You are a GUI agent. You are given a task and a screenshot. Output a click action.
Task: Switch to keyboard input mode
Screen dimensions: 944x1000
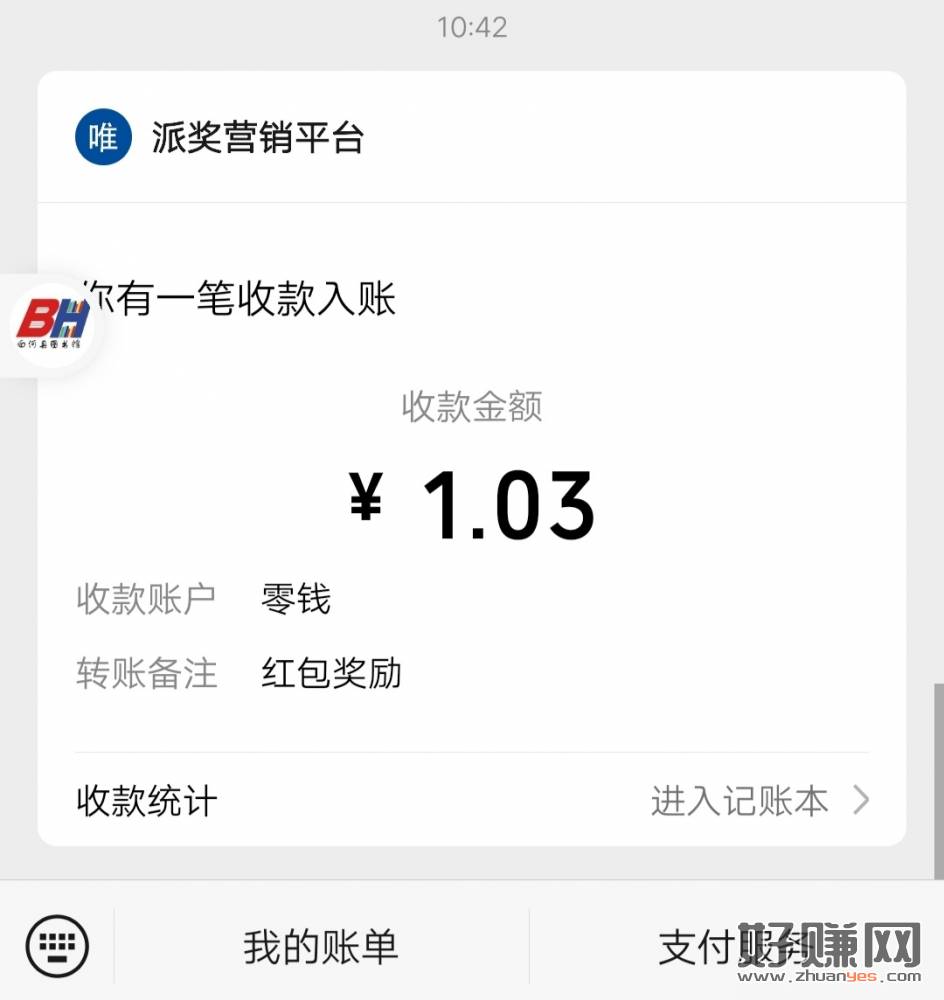click(57, 945)
